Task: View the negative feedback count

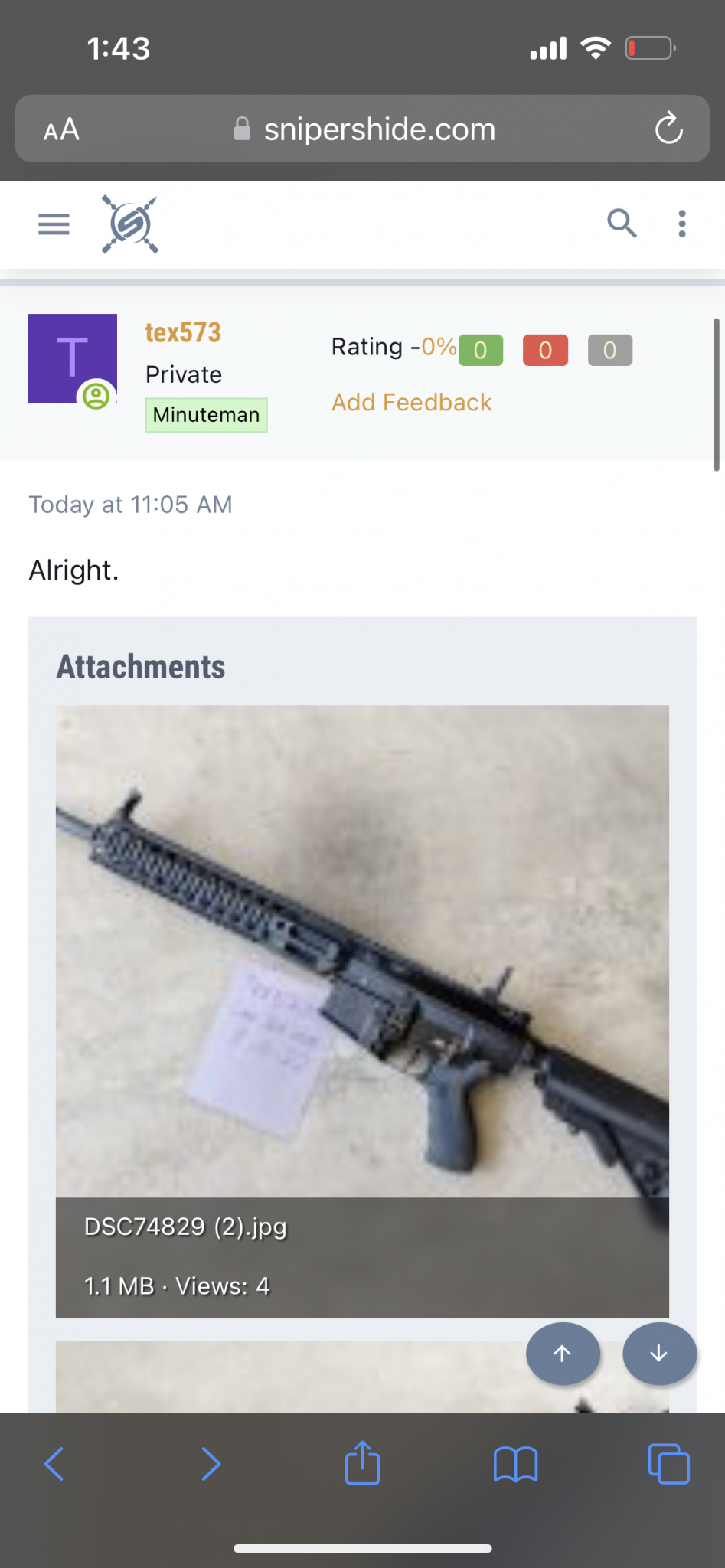Action: [545, 350]
